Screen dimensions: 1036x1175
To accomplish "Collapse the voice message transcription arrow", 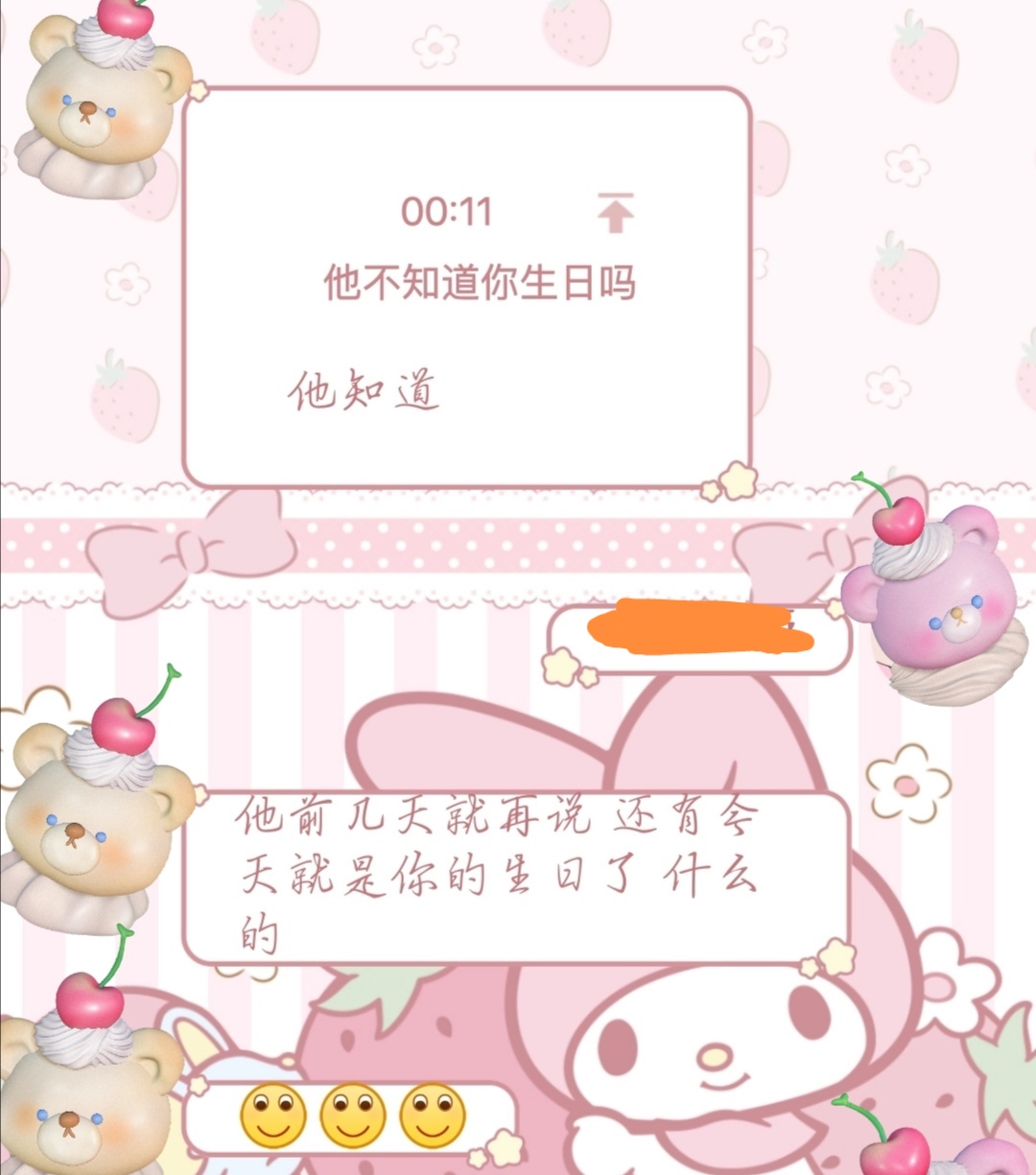I will [x=615, y=213].
